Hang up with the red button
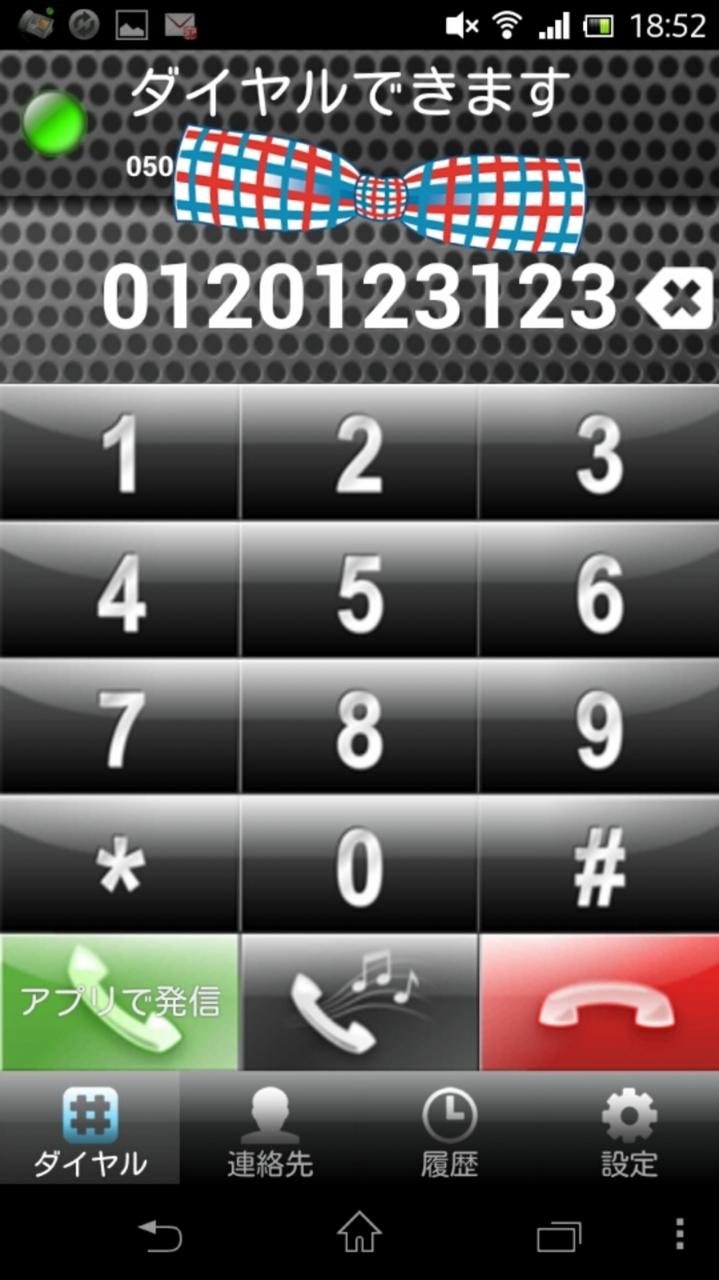This screenshot has height=1280, width=719. (599, 1003)
